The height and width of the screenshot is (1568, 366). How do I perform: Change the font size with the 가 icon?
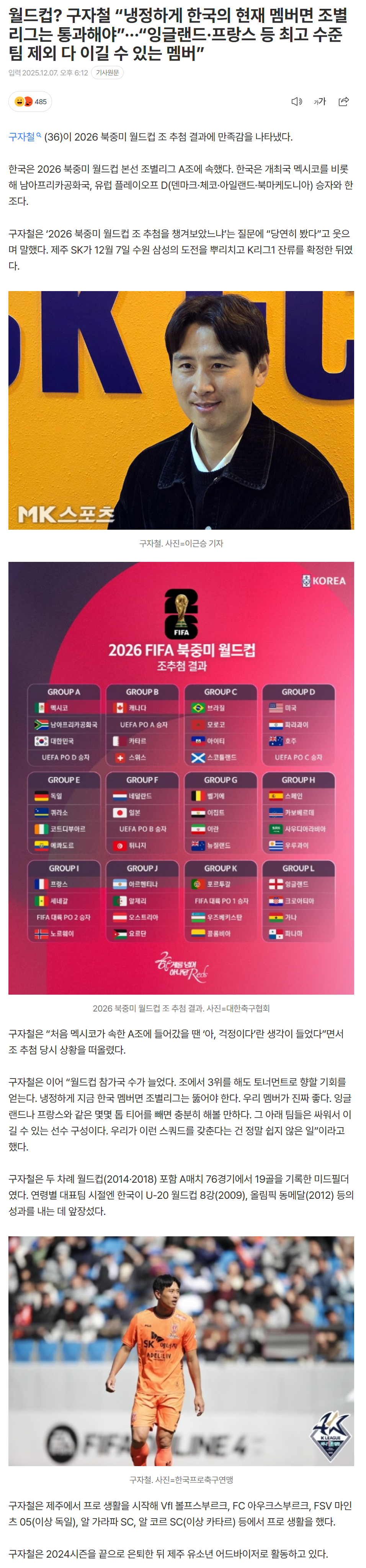click(x=320, y=101)
